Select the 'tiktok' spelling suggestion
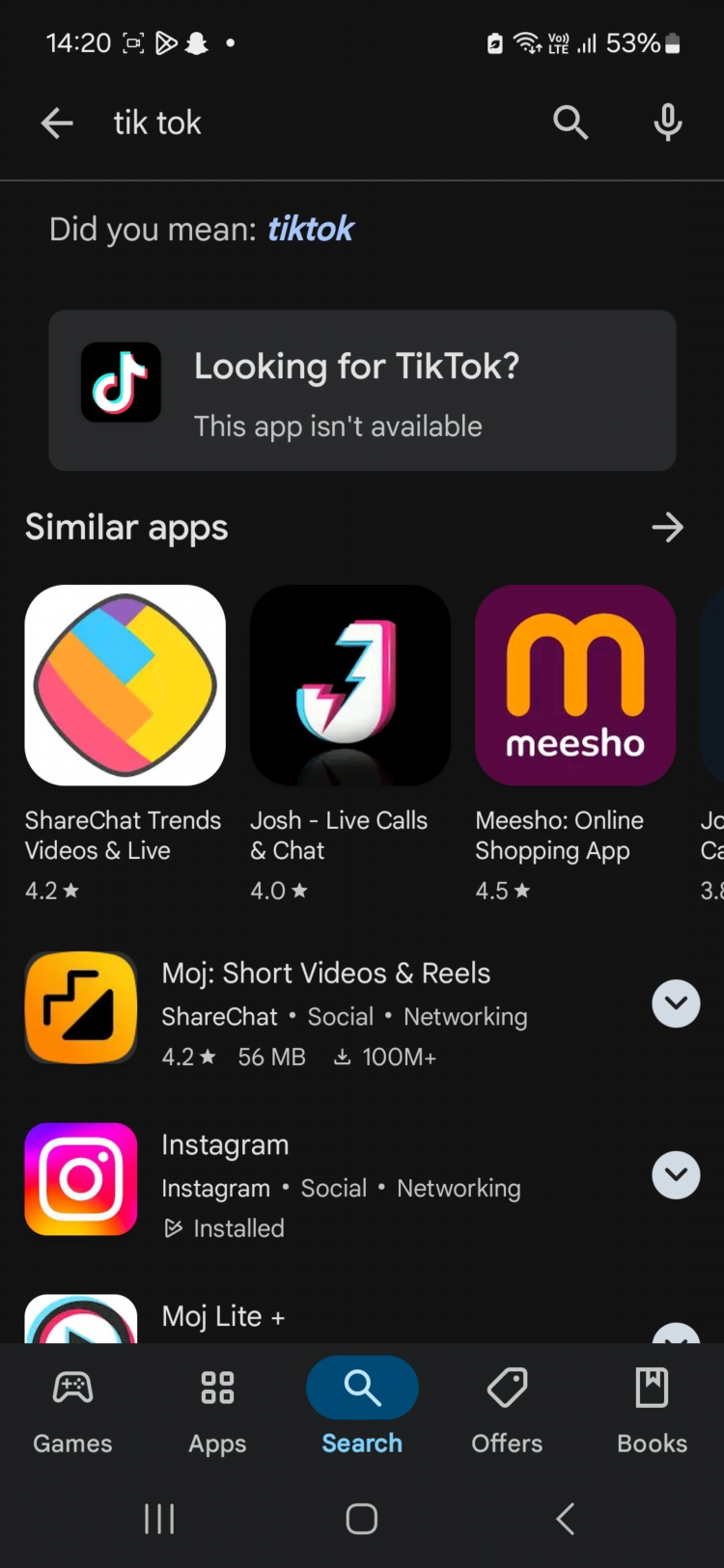The image size is (724, 1568). click(x=310, y=229)
